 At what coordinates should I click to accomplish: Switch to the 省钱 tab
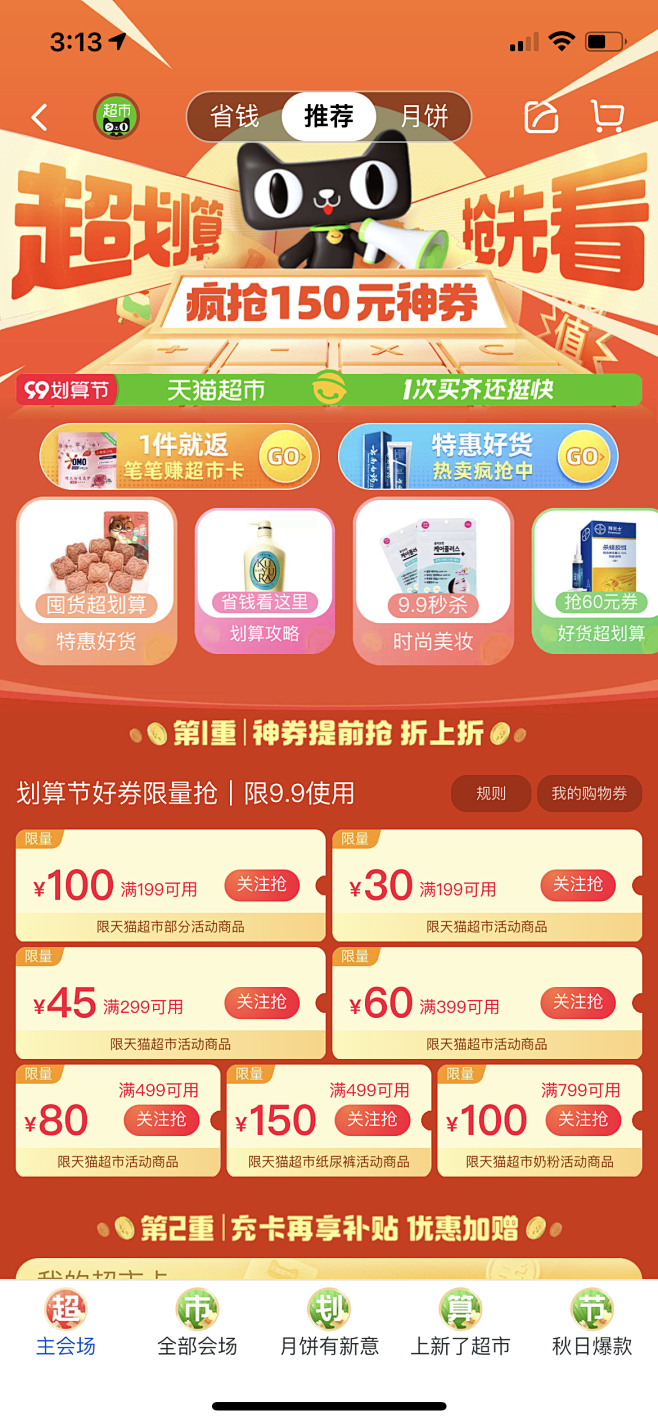coord(235,117)
